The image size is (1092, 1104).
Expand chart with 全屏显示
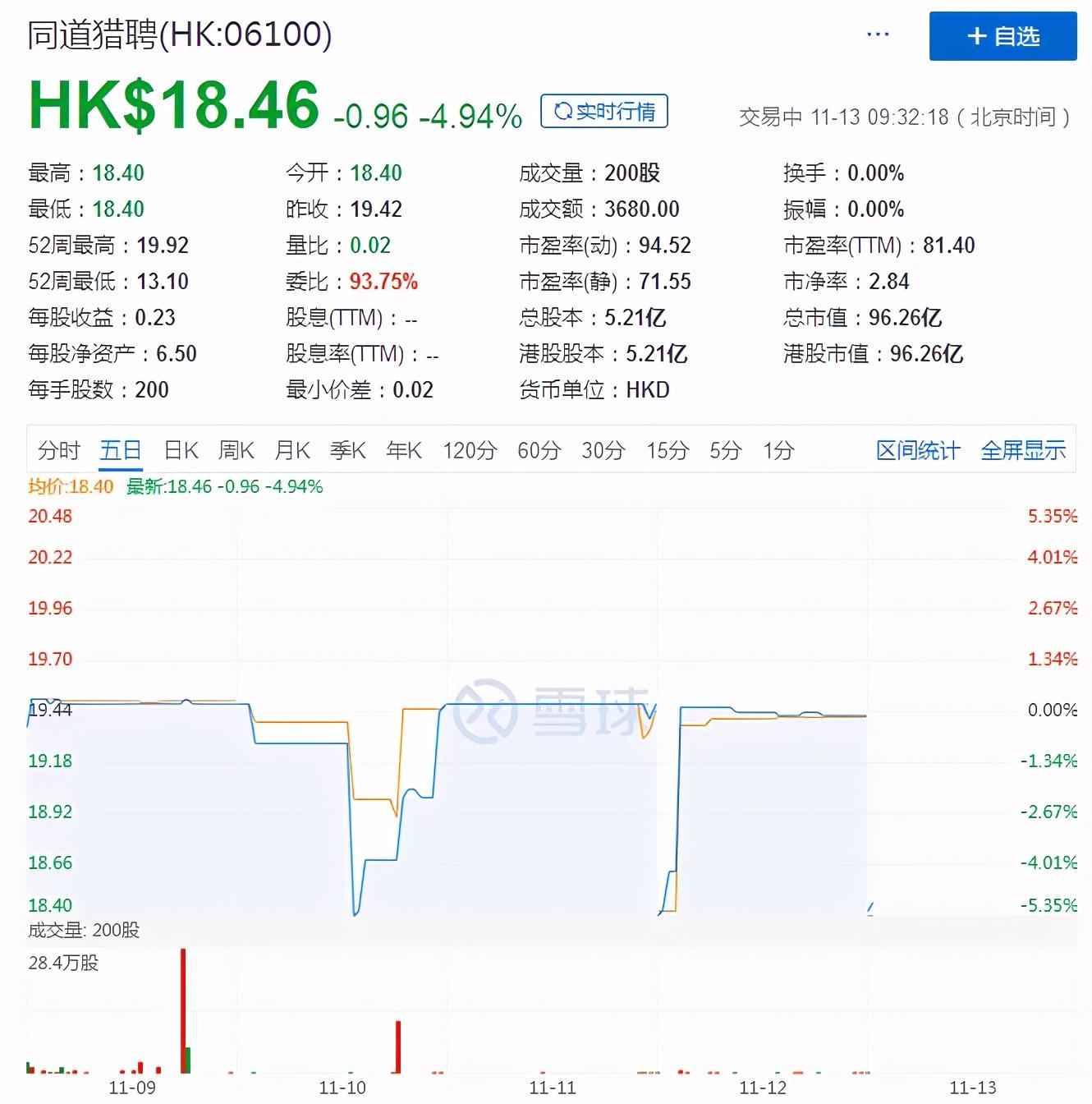[1023, 450]
